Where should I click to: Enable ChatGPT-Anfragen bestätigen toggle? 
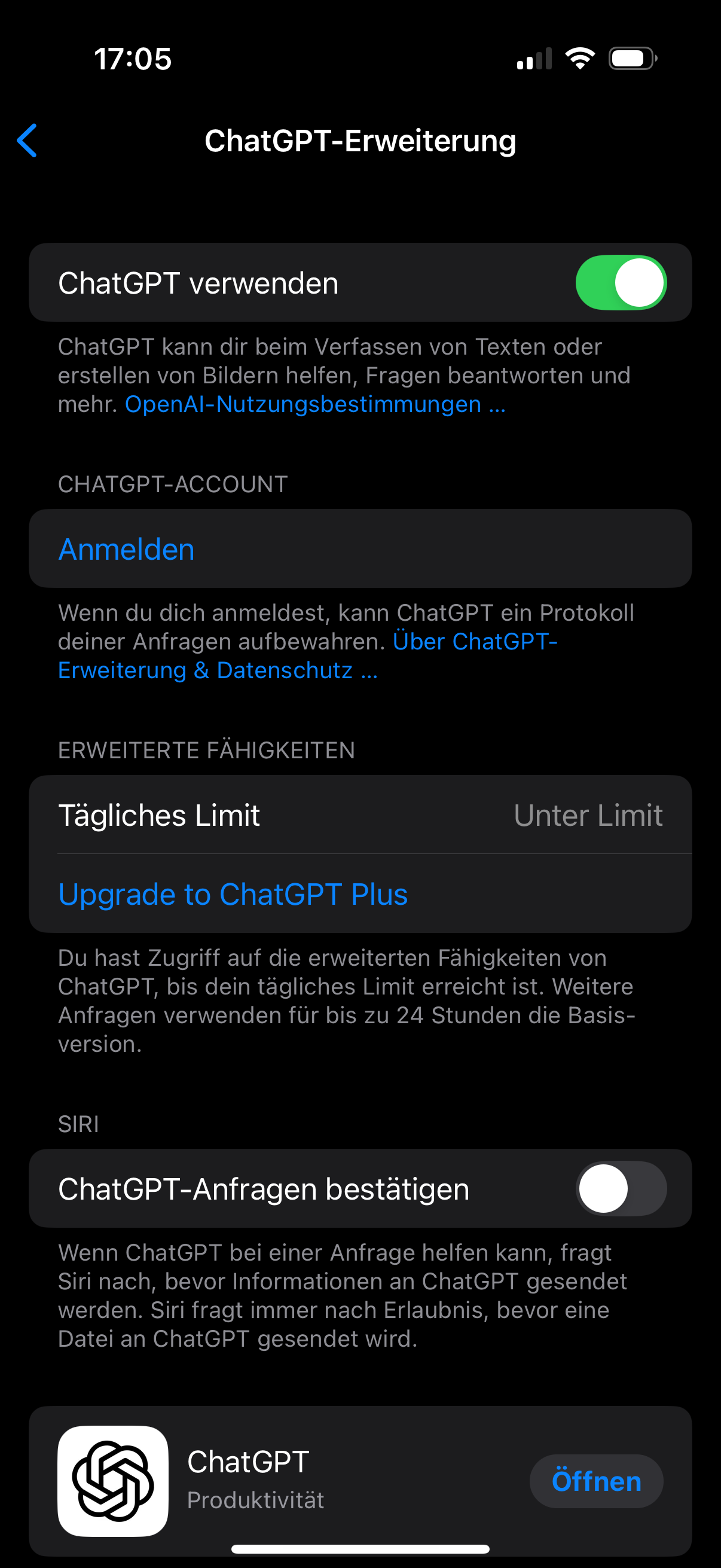coord(621,1189)
